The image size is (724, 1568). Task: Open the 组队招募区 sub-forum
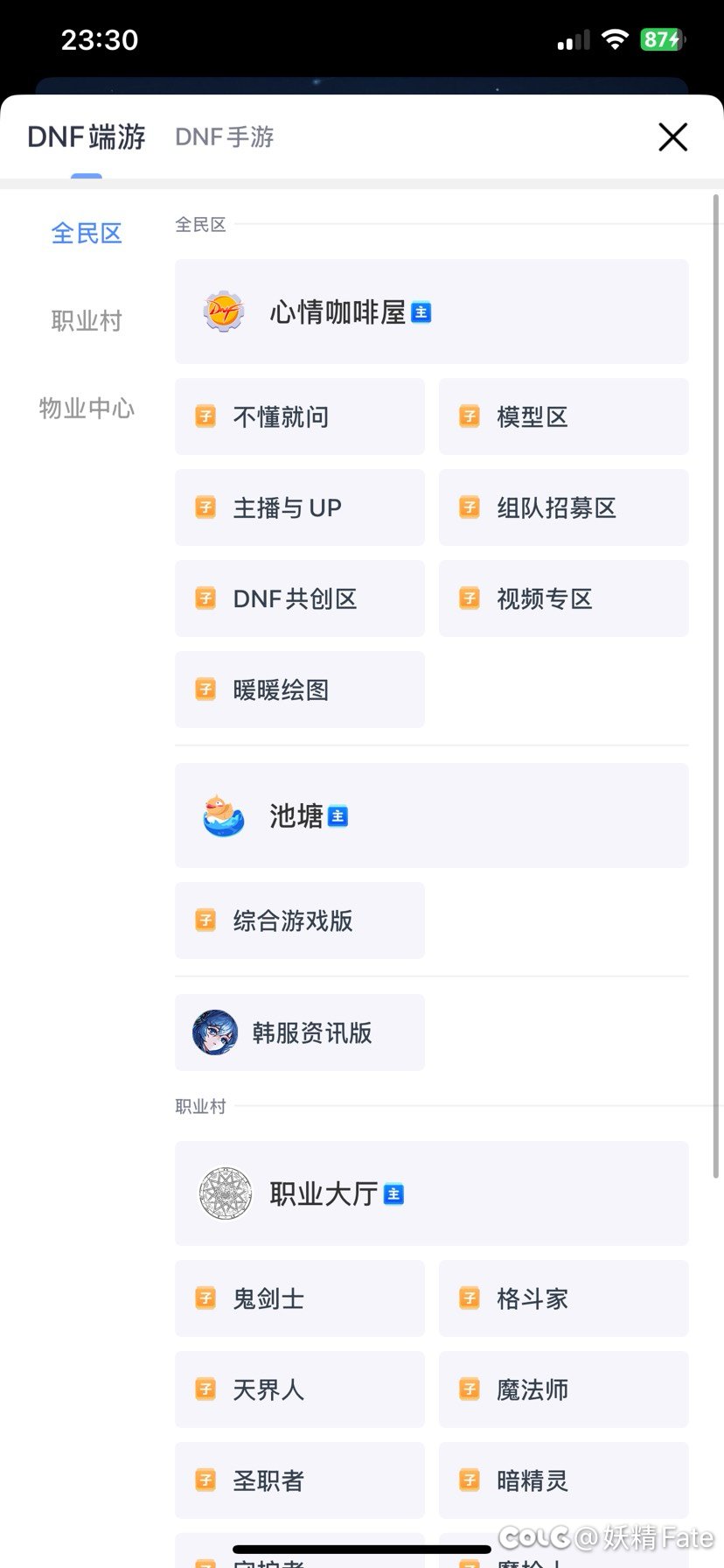562,507
